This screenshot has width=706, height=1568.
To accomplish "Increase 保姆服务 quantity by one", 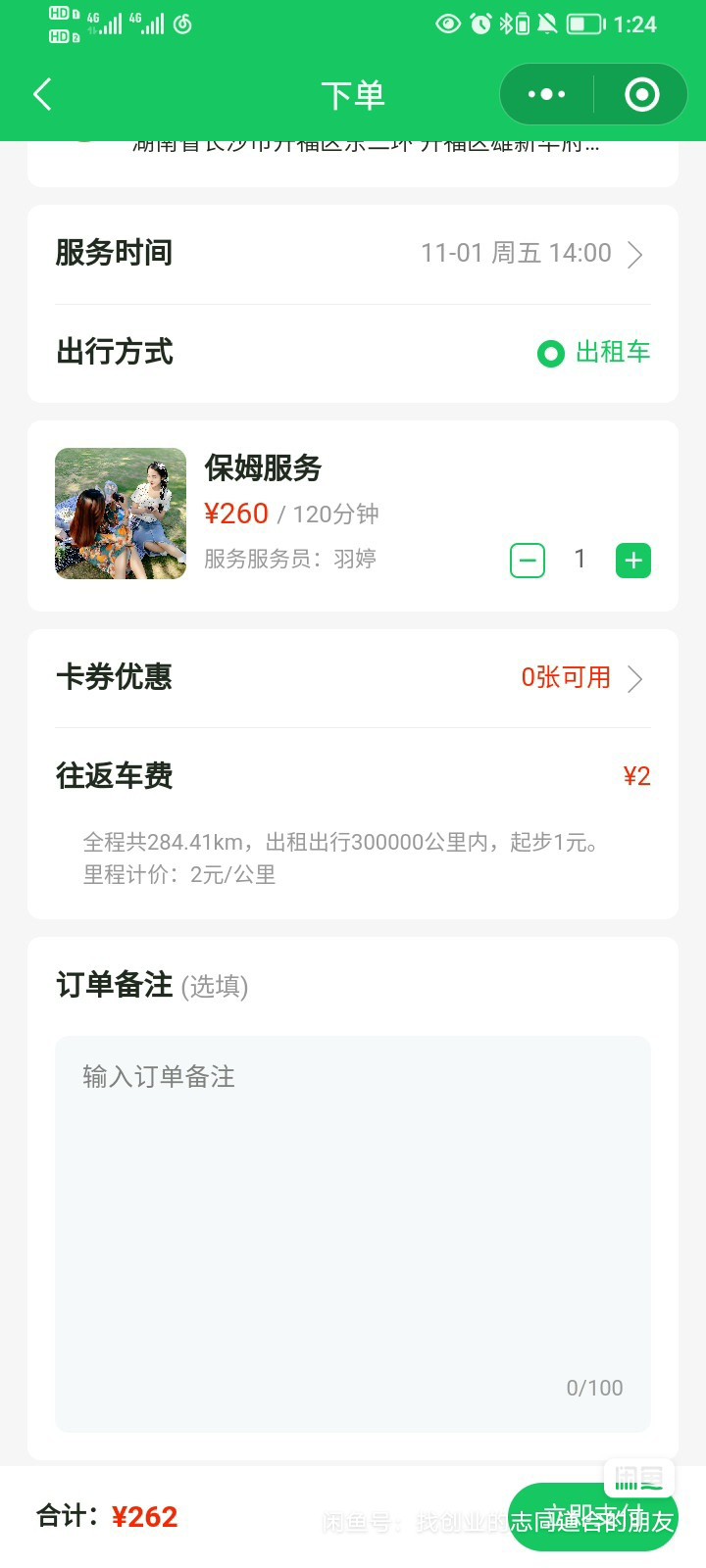I will [632, 561].
